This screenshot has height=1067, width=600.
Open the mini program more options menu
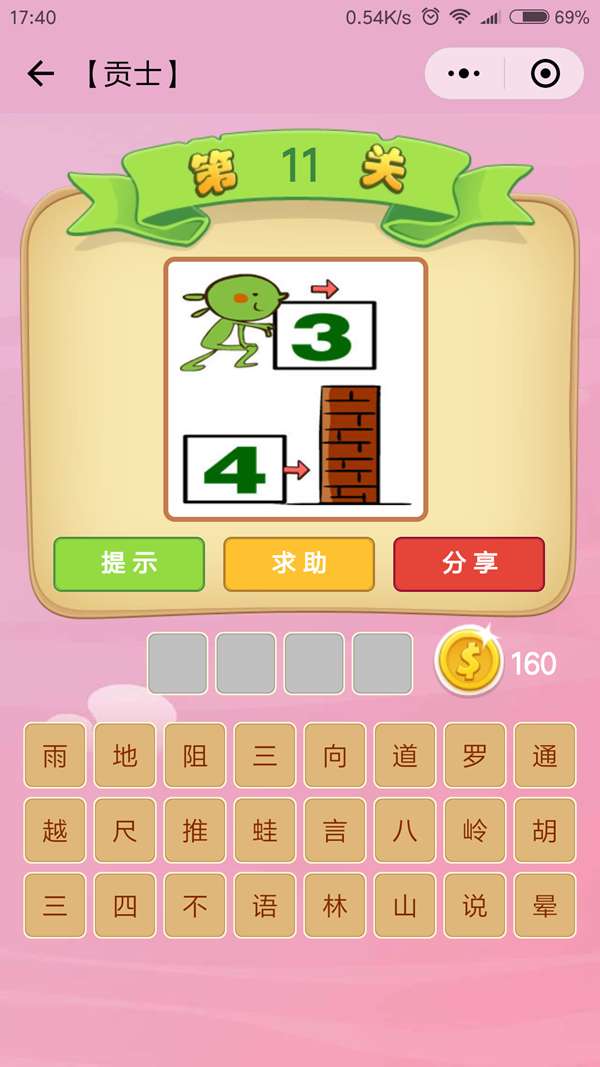464,74
